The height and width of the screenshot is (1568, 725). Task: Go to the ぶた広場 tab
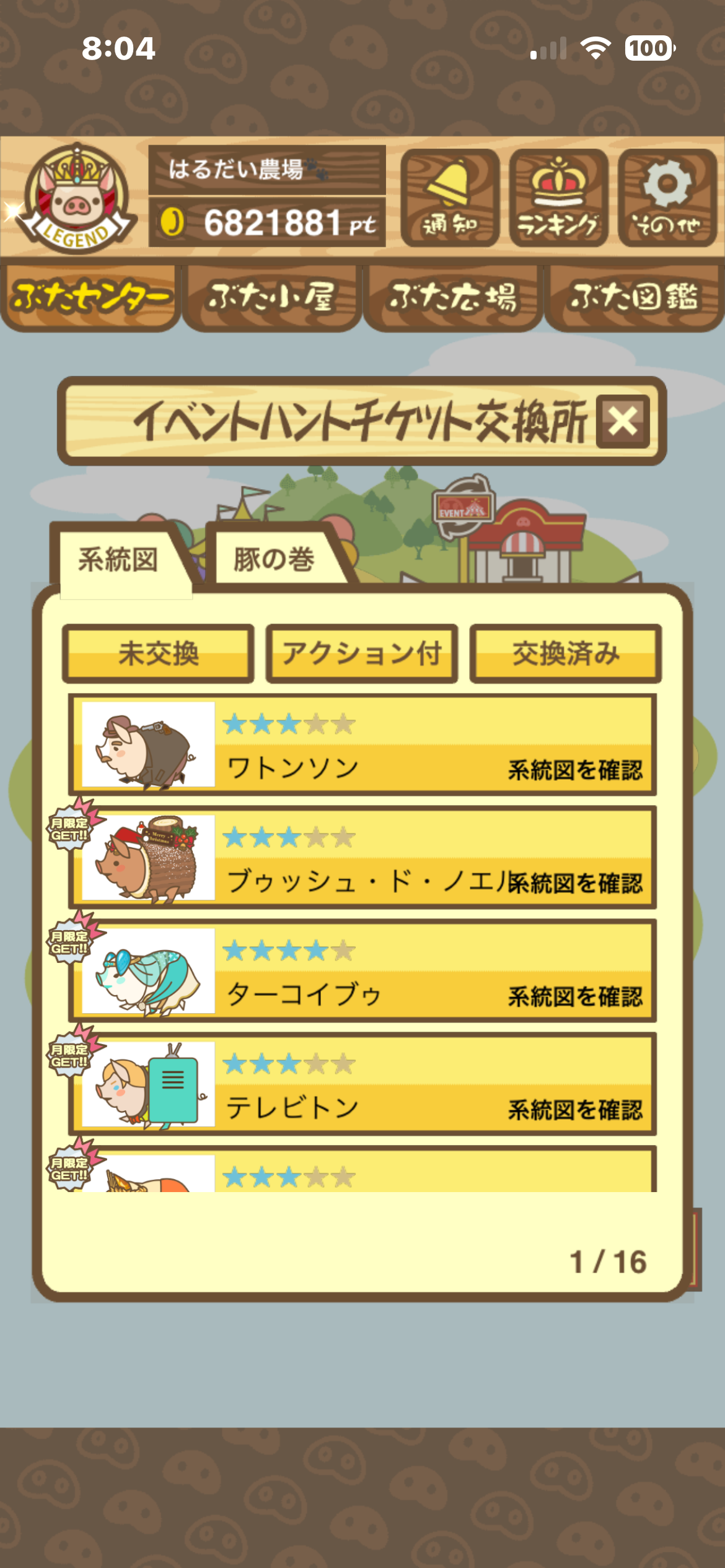click(453, 298)
